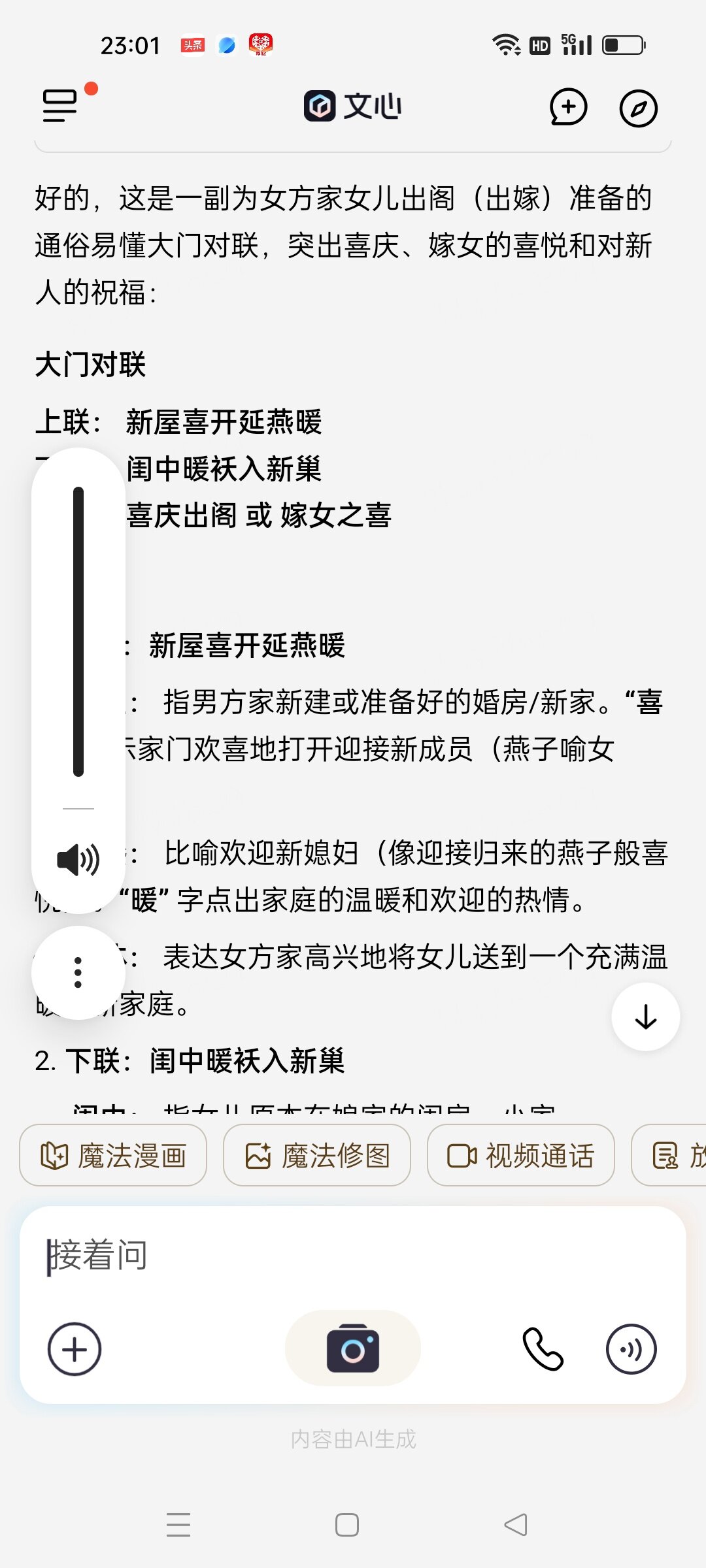Start a voice call with phone icon
This screenshot has height=1568, width=706.
(x=543, y=1349)
